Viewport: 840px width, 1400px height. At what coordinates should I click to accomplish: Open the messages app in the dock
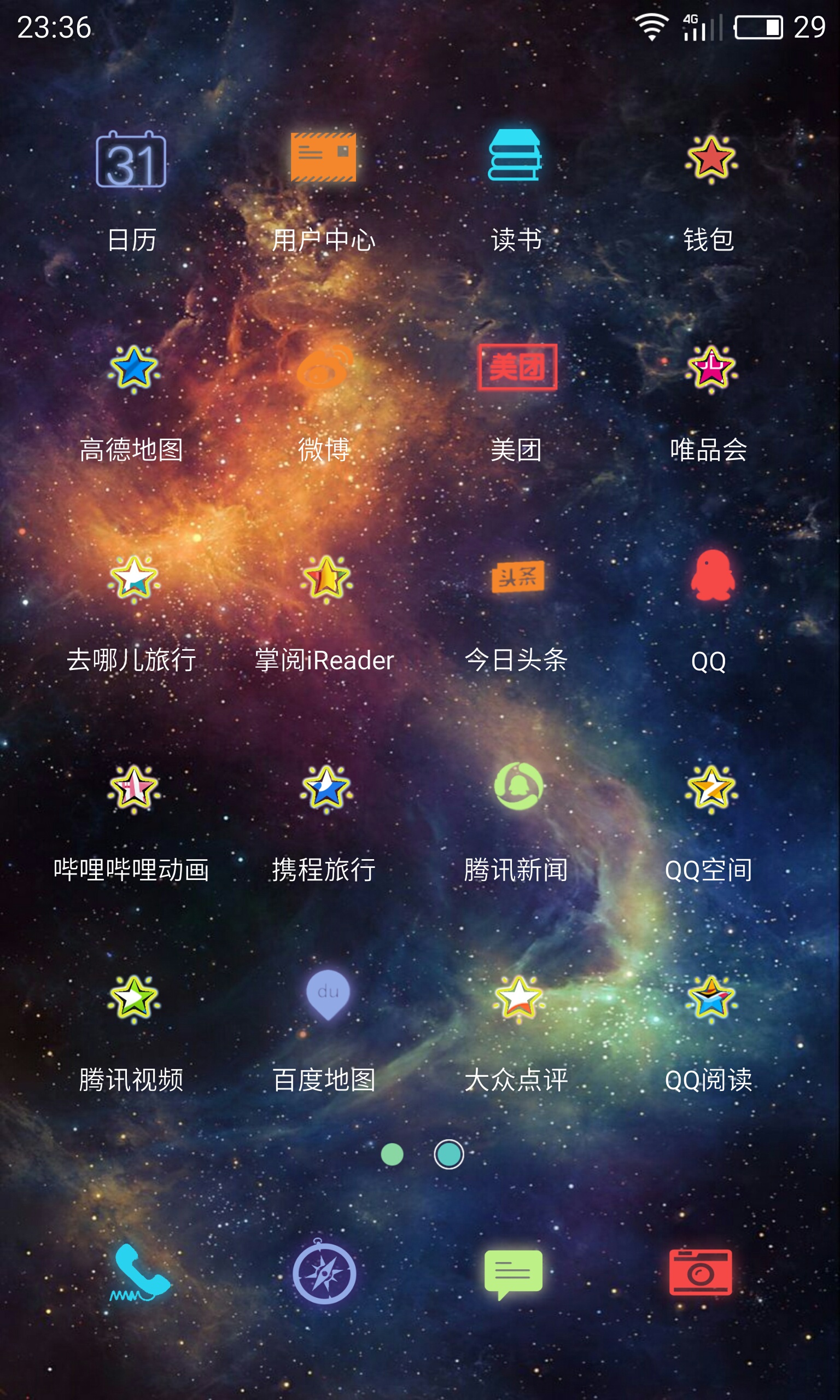point(514,1274)
